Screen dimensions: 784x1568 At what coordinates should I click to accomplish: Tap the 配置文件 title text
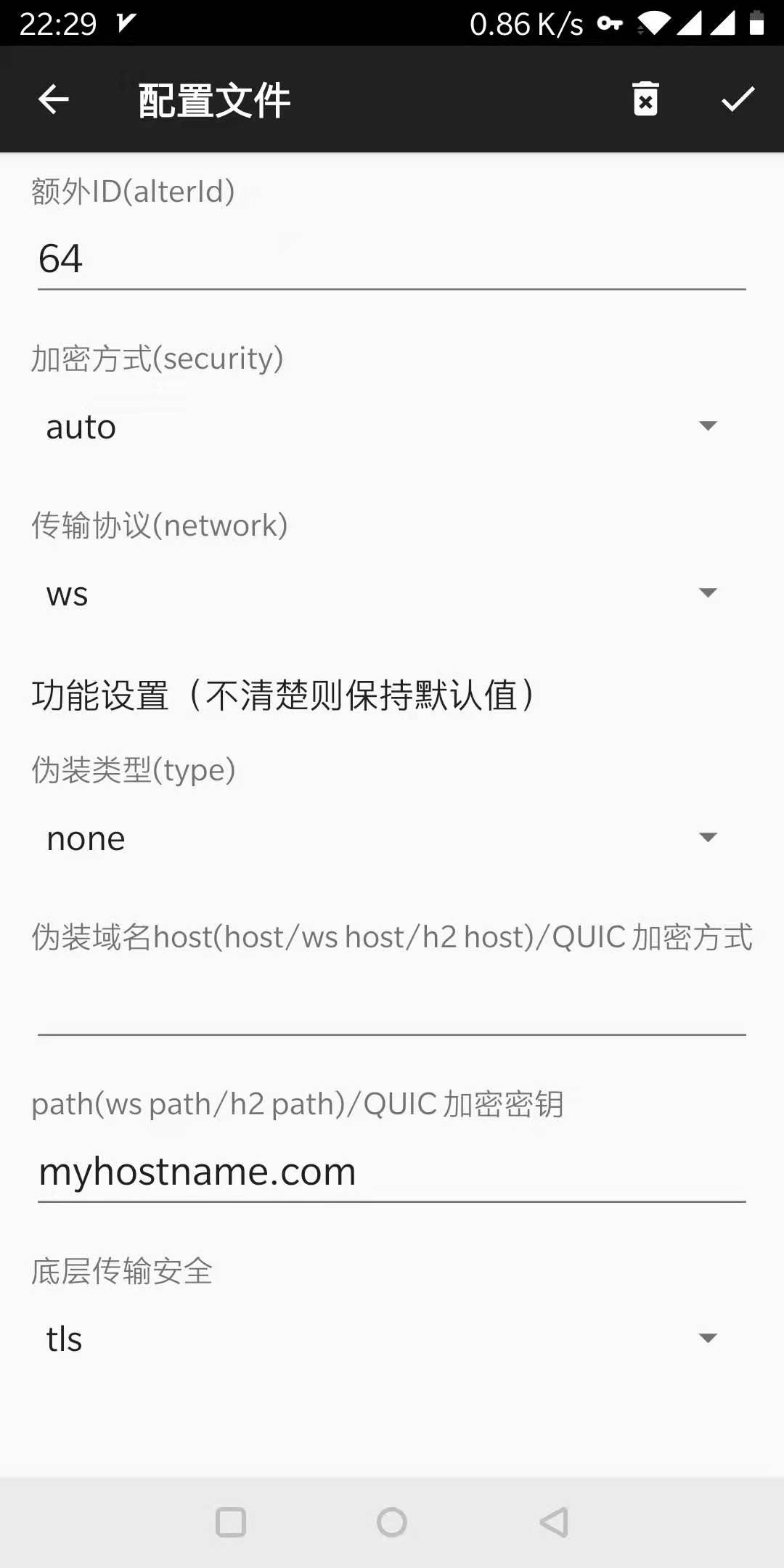pyautogui.click(x=213, y=99)
